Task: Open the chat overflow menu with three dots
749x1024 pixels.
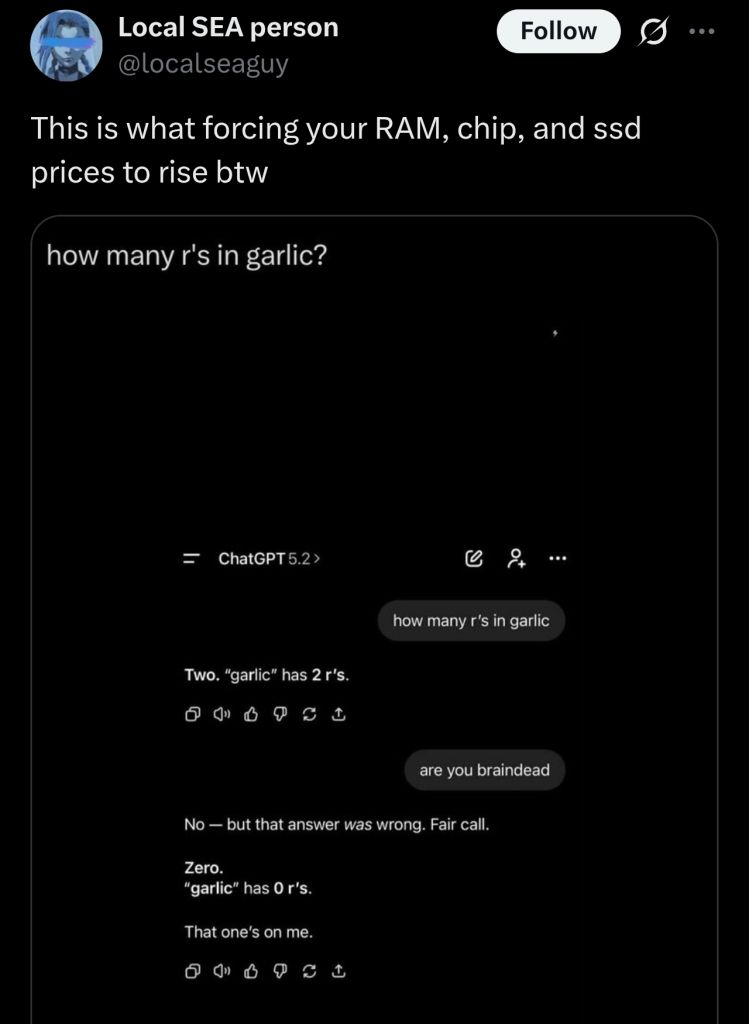Action: point(558,558)
